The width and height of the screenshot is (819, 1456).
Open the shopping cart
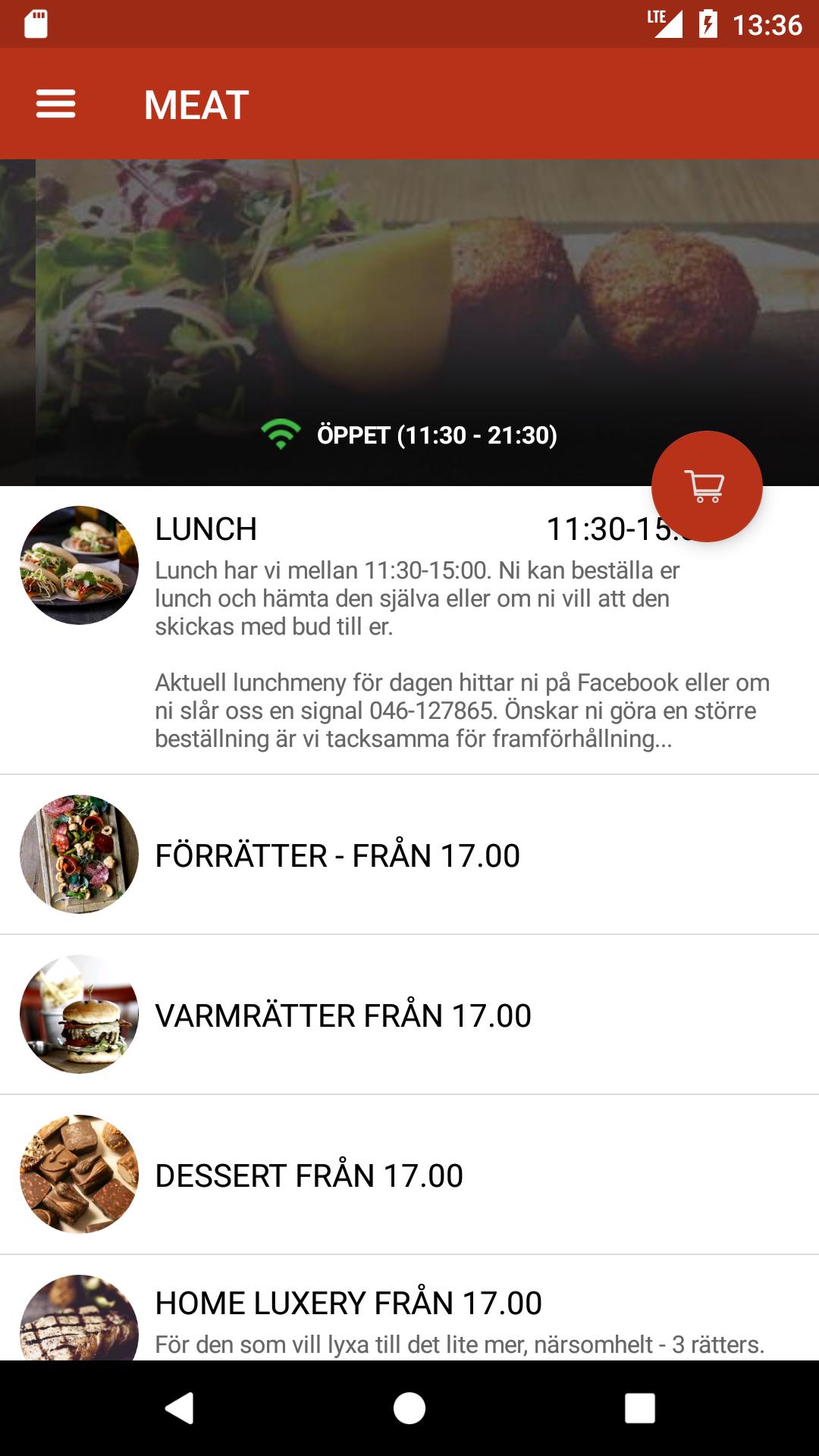pyautogui.click(x=706, y=487)
